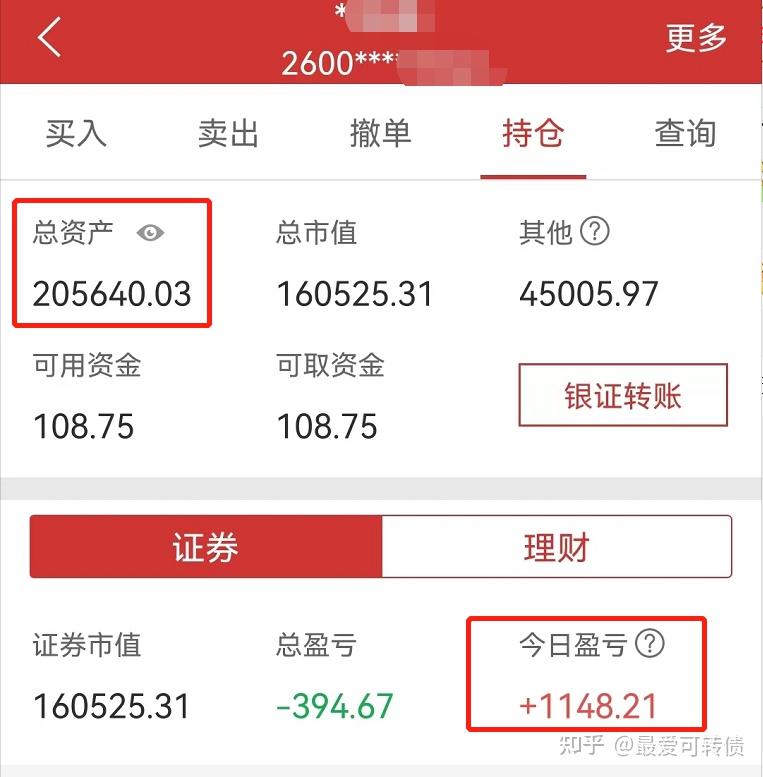Tap the 总盈亏 total loss figure -394.67
The height and width of the screenshot is (777, 763).
click(x=338, y=706)
